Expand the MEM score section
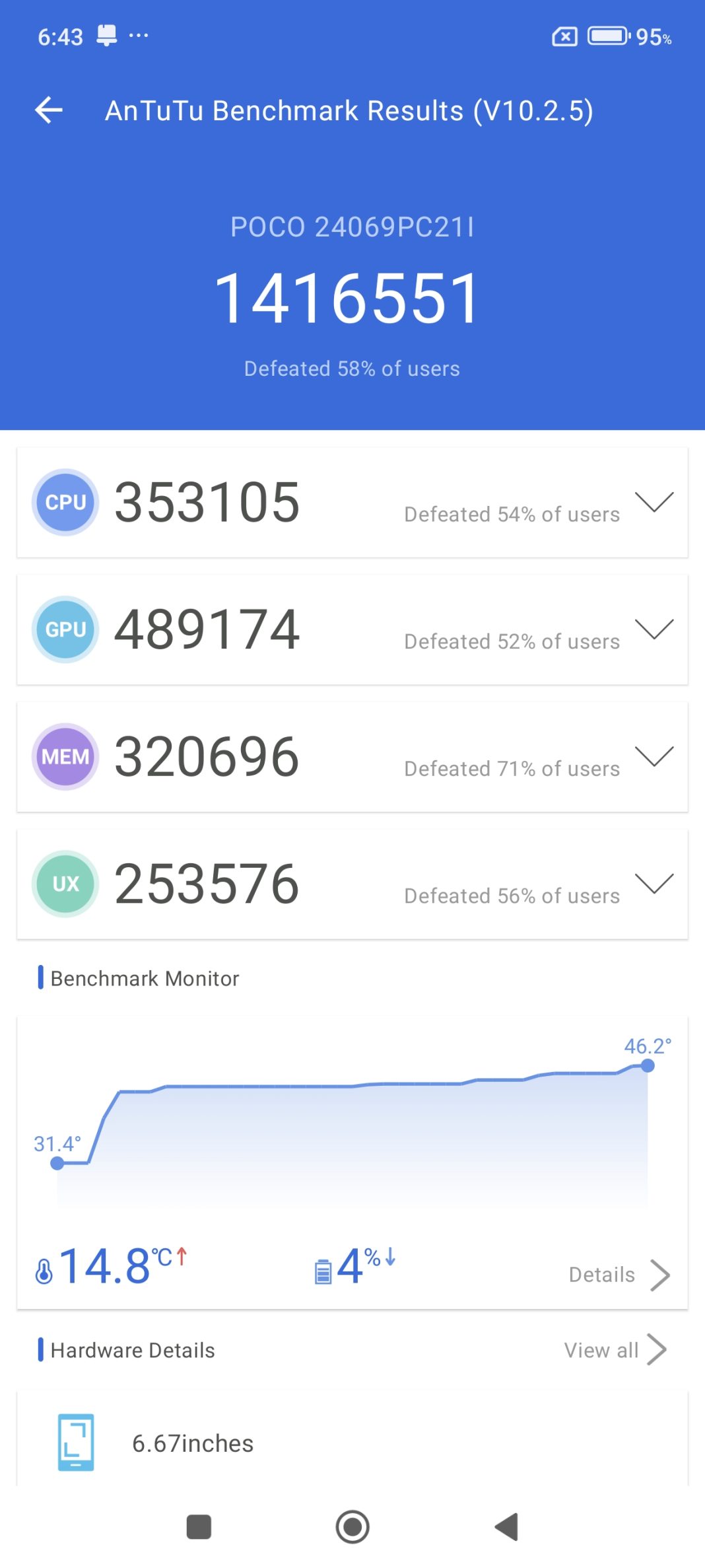This screenshot has width=705, height=1568. coord(654,756)
